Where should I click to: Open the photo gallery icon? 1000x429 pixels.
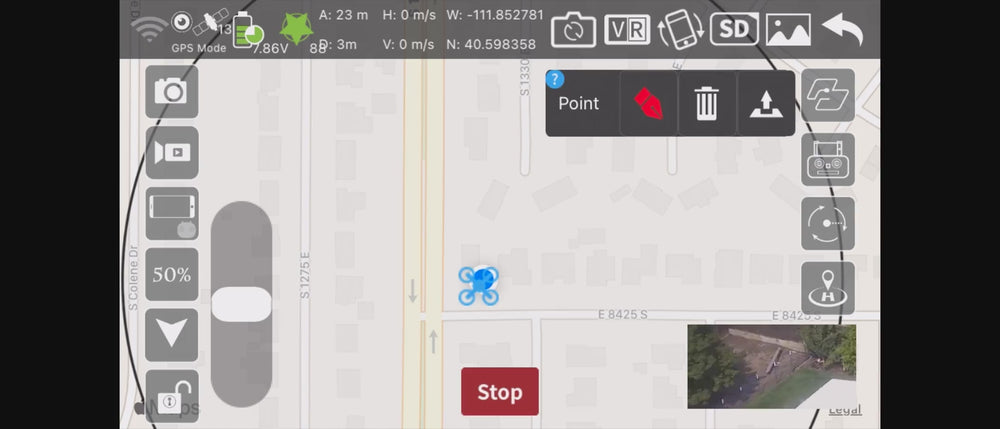click(x=787, y=29)
